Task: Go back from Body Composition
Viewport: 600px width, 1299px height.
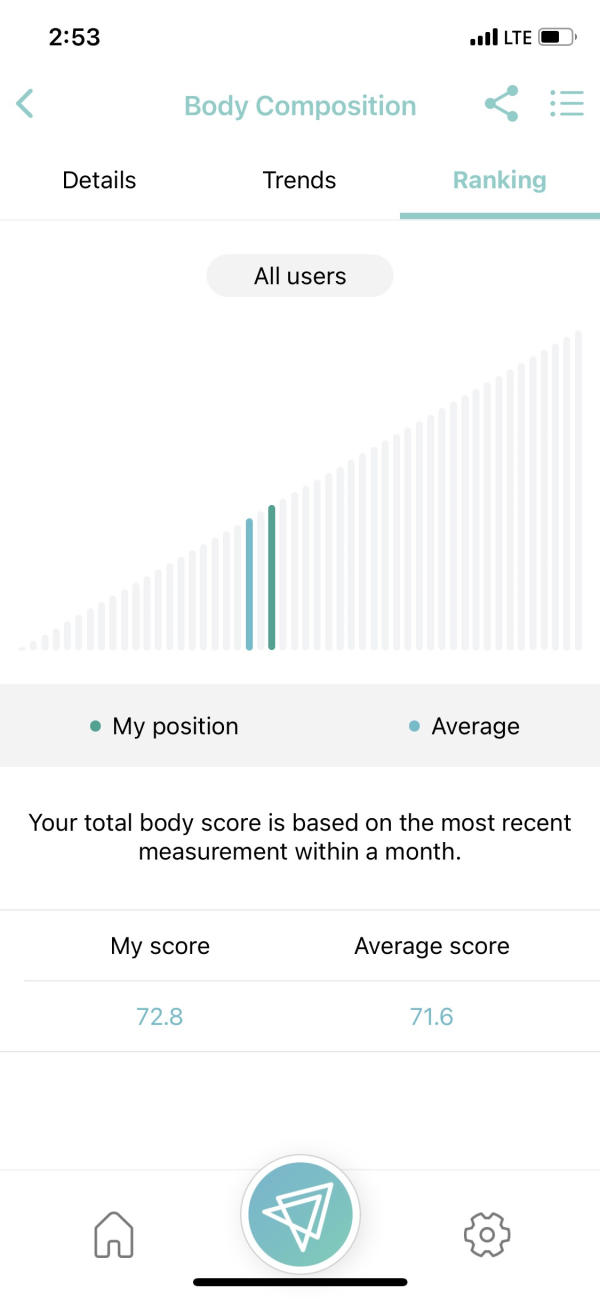Action: 26,104
